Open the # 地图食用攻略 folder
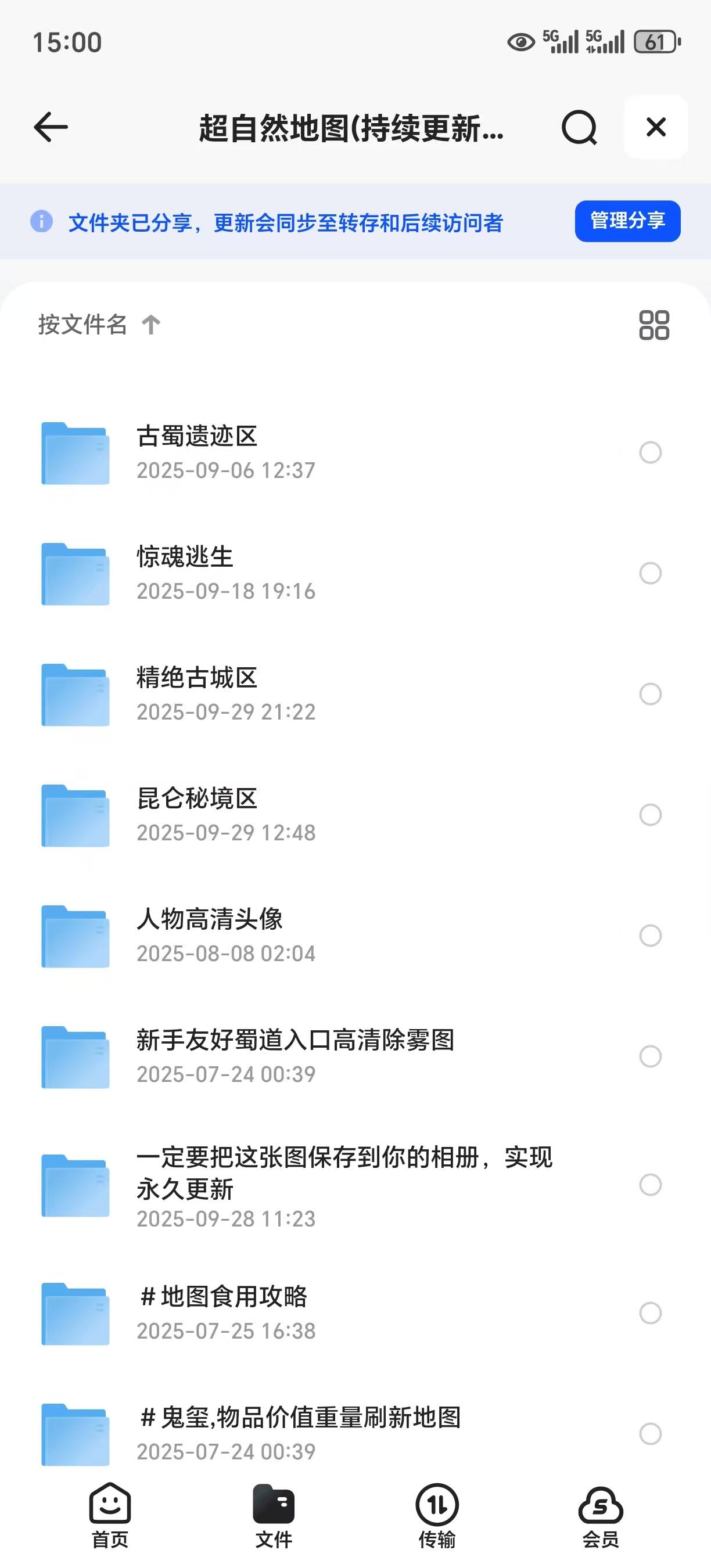 [x=224, y=1312]
